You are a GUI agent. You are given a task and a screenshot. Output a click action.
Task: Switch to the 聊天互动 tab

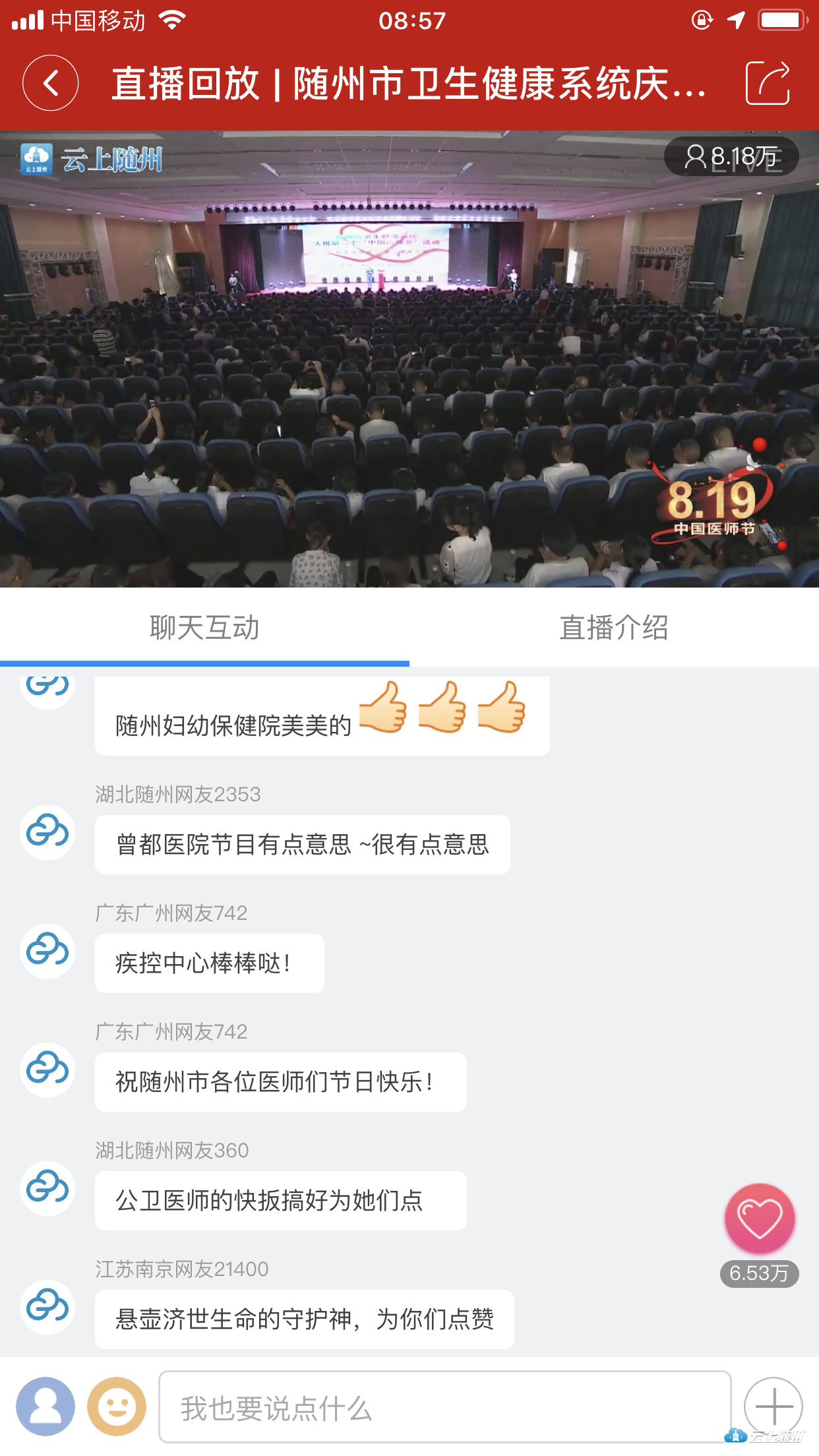(x=204, y=627)
